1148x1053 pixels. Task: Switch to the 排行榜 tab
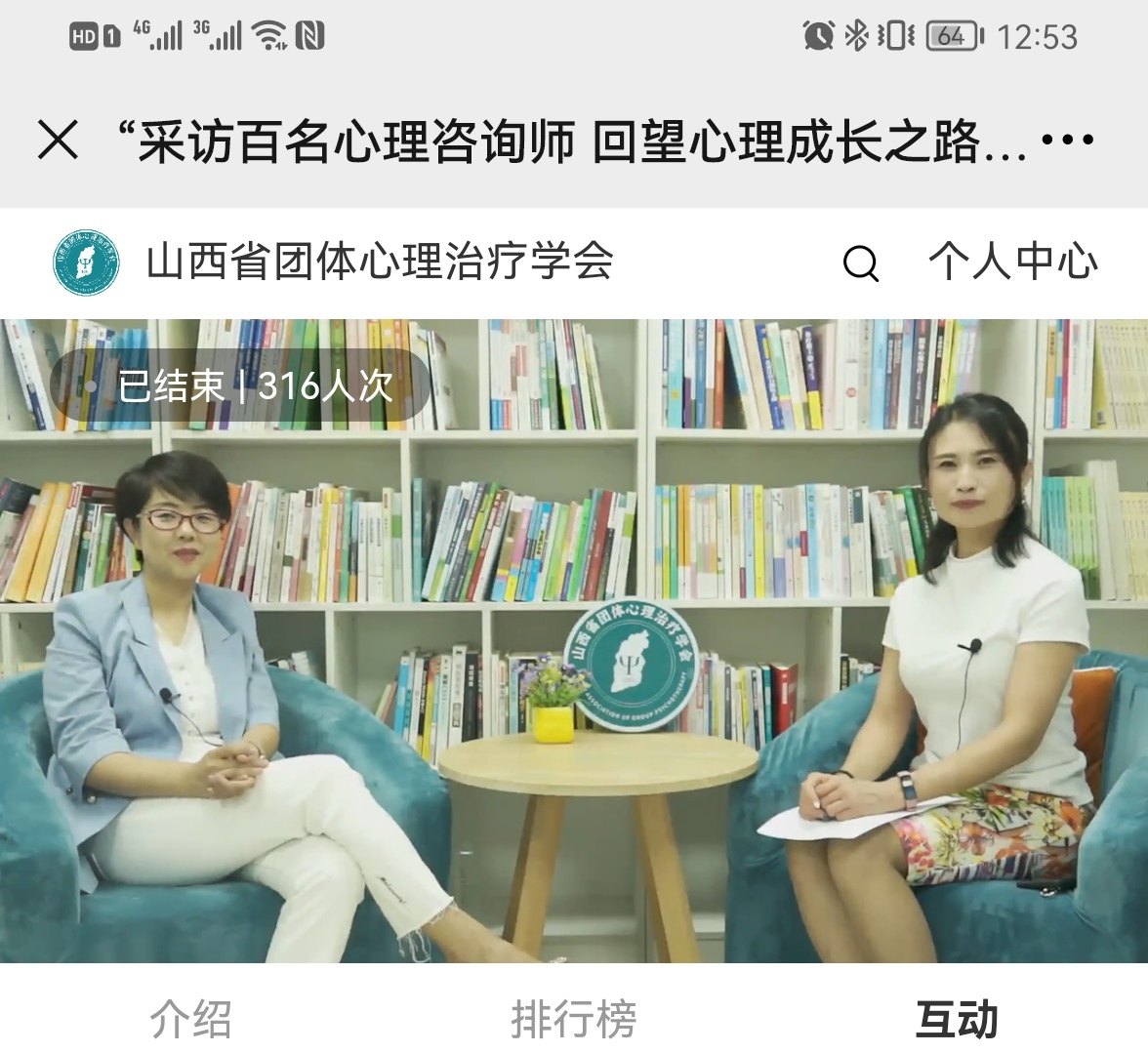pyautogui.click(x=573, y=1019)
